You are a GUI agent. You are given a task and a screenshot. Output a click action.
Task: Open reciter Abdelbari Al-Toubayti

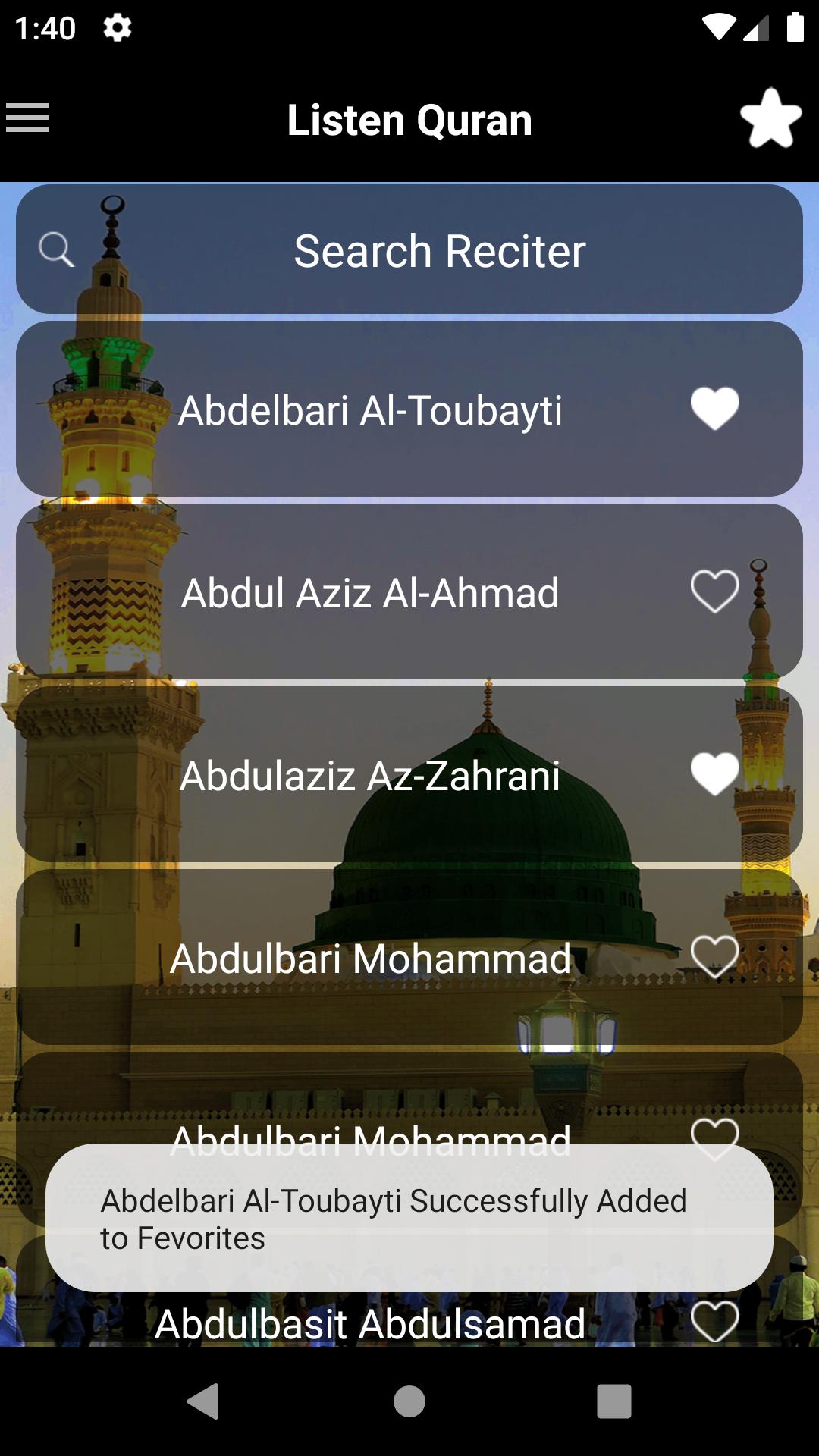click(370, 410)
